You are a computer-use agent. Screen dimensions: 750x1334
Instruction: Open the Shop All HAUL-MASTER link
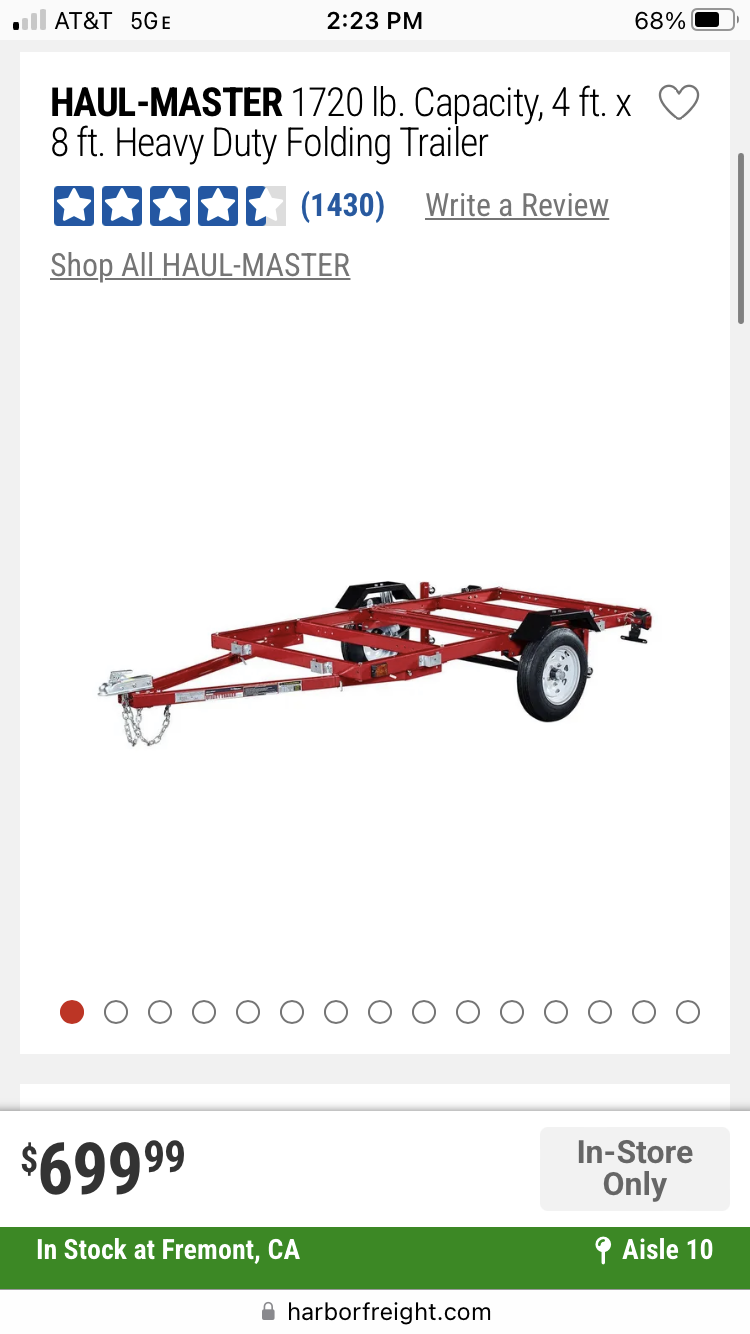200,265
